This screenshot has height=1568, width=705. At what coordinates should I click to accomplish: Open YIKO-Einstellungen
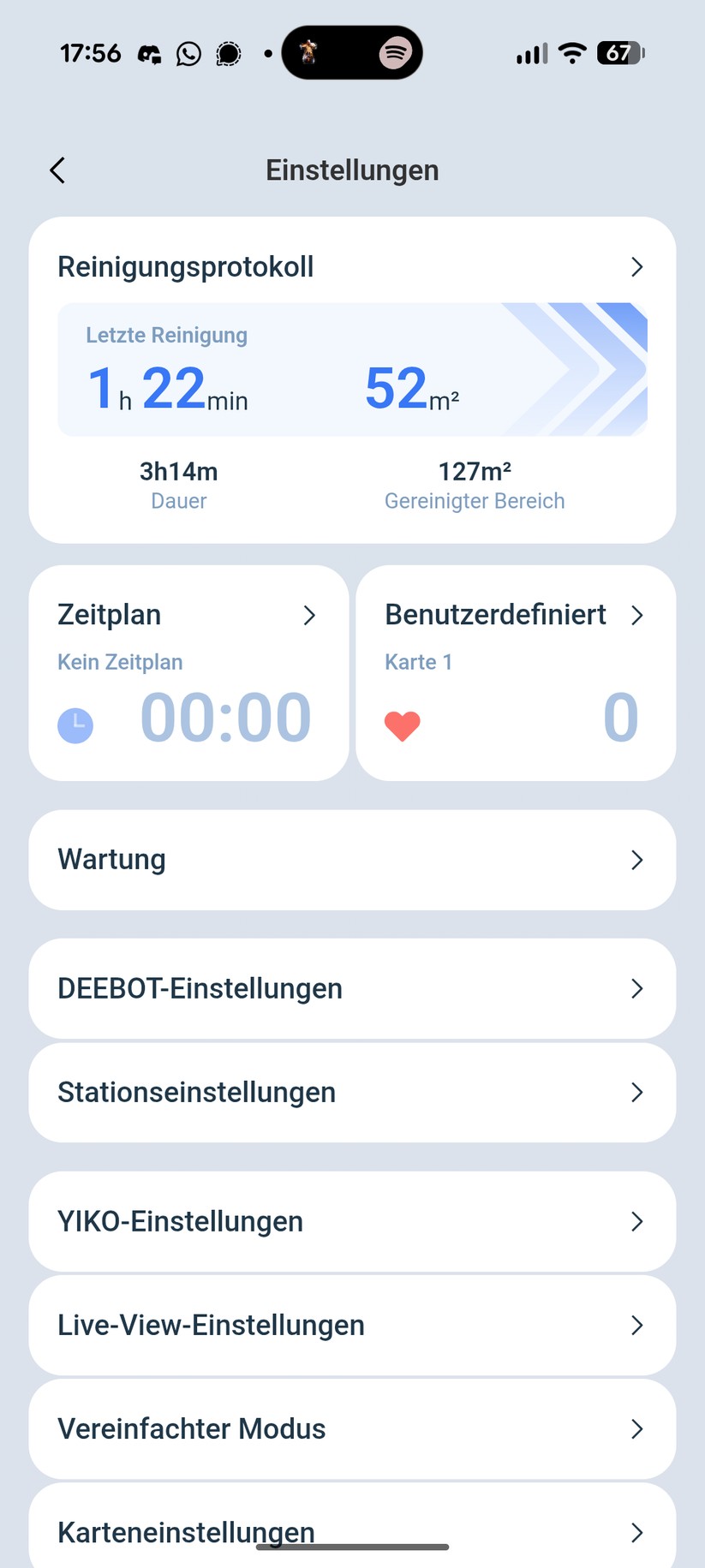352,1221
